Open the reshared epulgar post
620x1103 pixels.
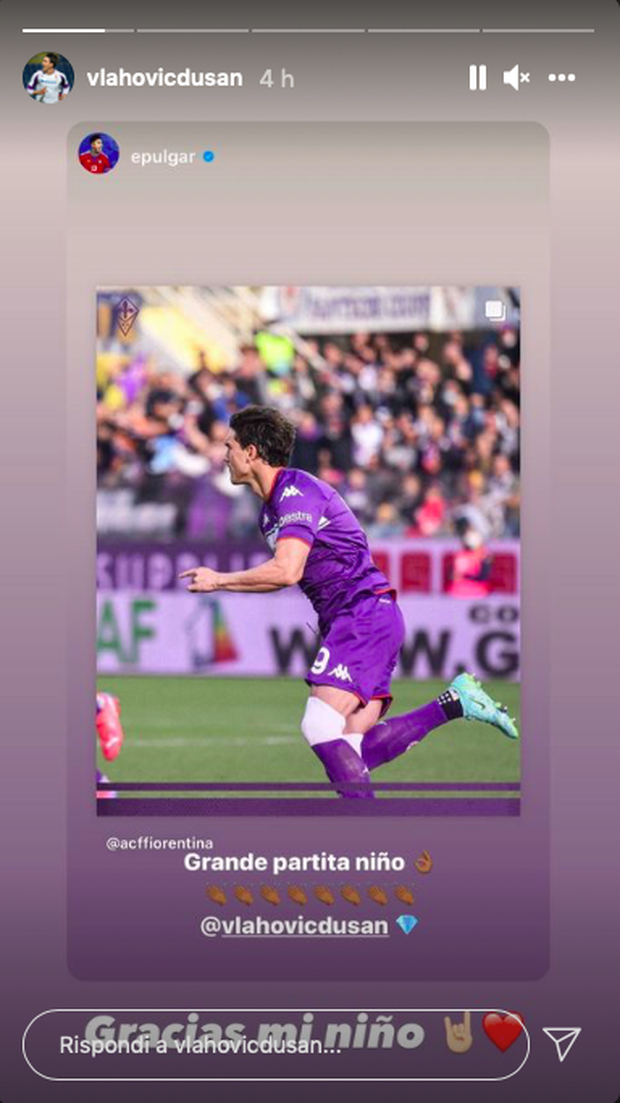[308, 550]
